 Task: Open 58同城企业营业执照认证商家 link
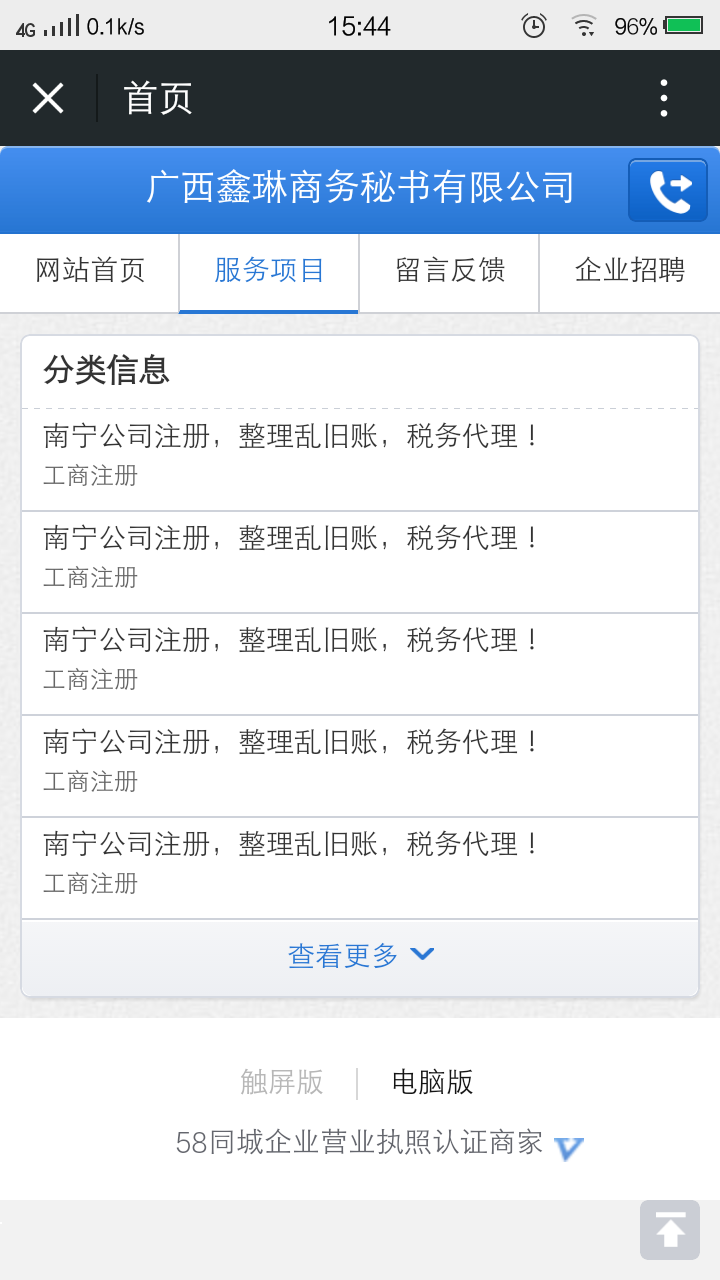(x=360, y=1142)
